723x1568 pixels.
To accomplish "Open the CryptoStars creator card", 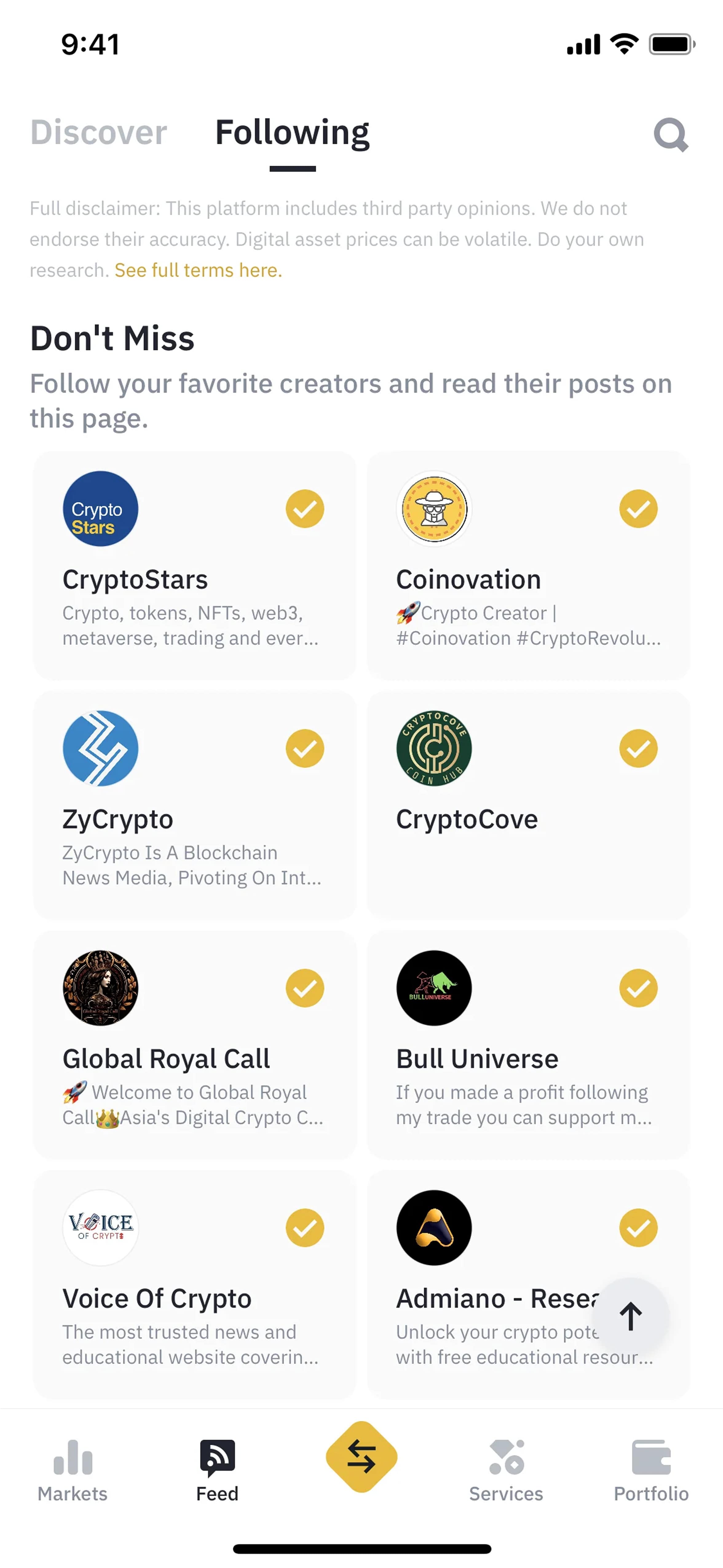I will (x=194, y=565).
